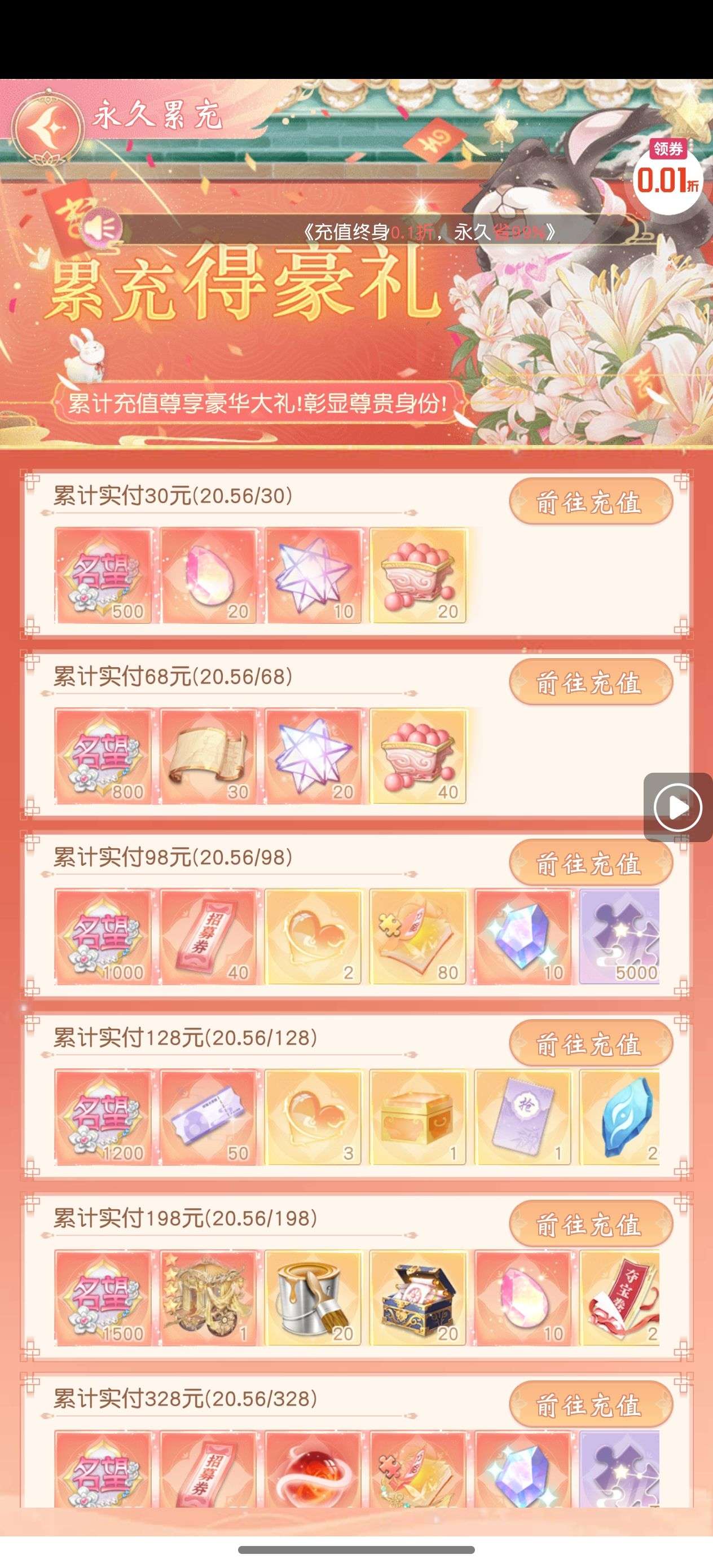Viewport: 713px width, 1568px height.
Task: View the scroll reward item in 68元 tier
Action: [209, 756]
